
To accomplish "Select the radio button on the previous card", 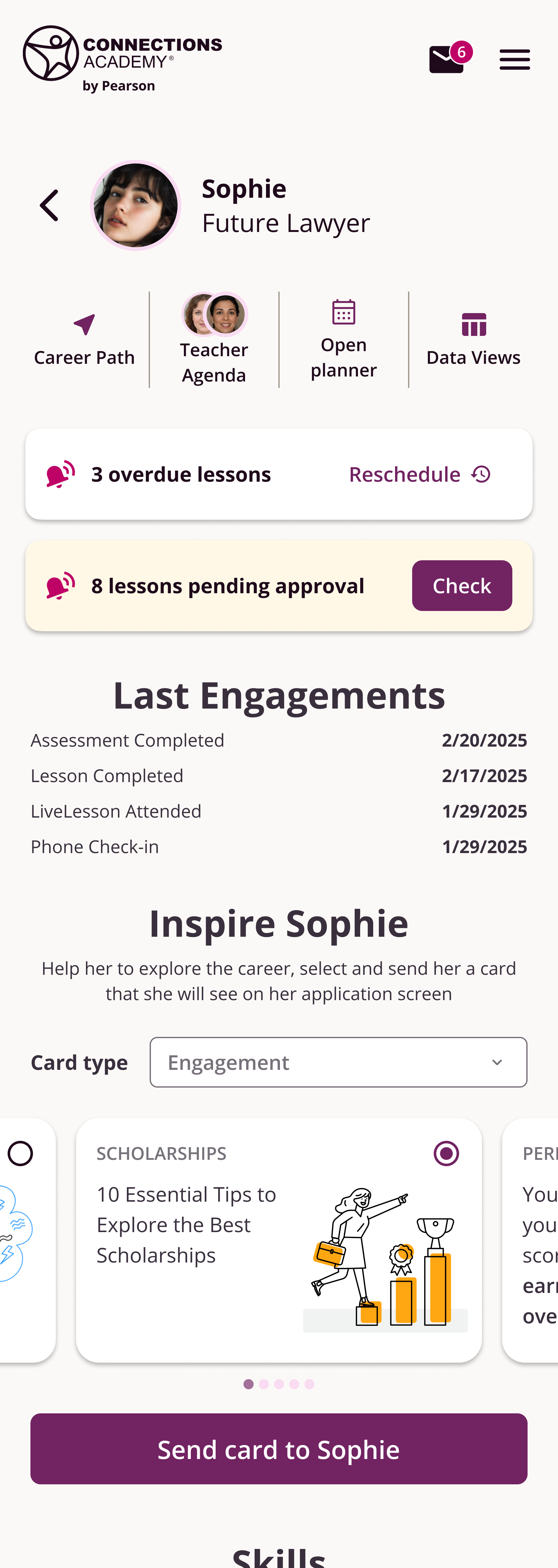I will pyautogui.click(x=20, y=1154).
